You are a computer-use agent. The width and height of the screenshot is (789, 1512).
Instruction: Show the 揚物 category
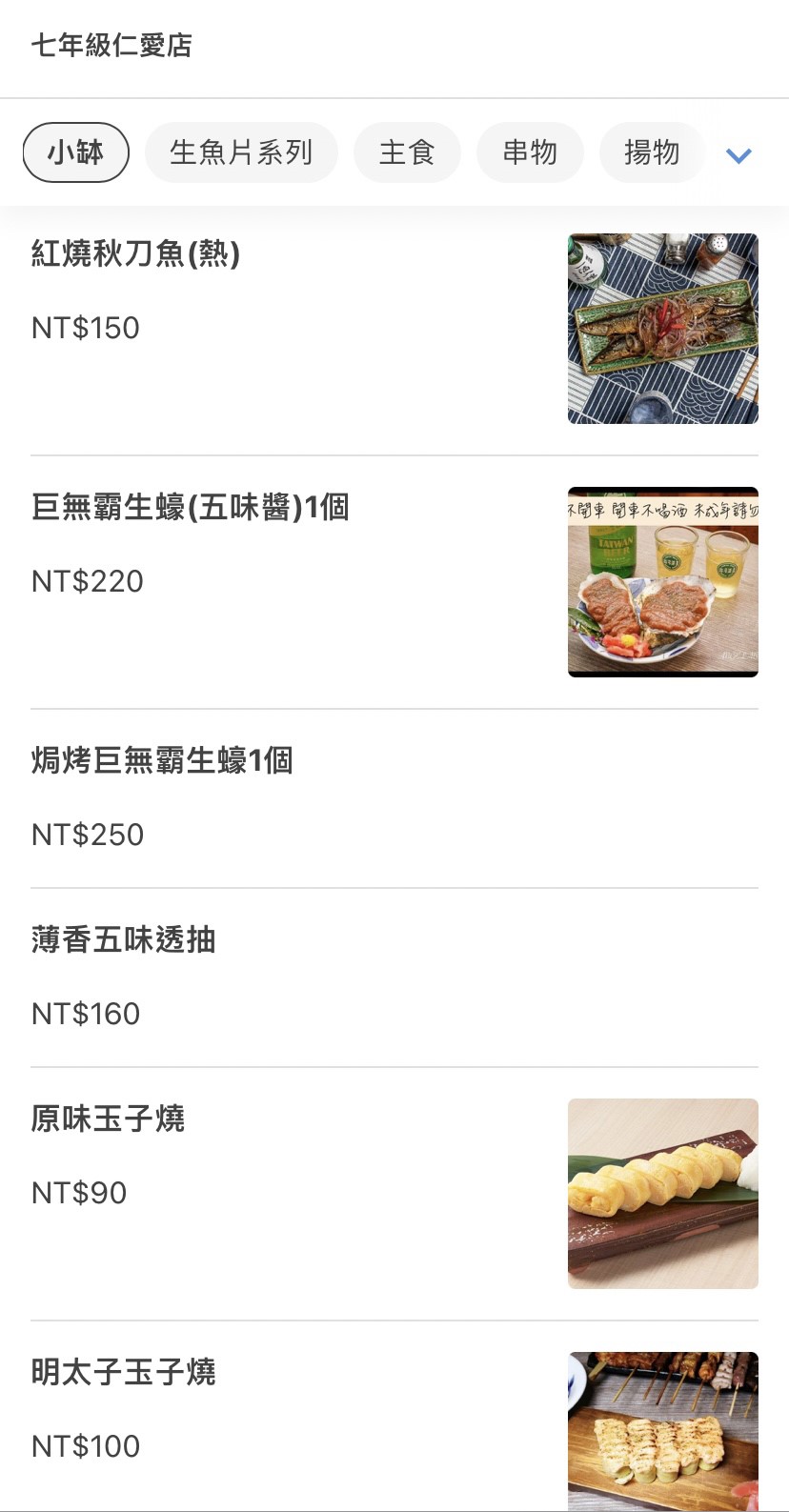tap(652, 152)
